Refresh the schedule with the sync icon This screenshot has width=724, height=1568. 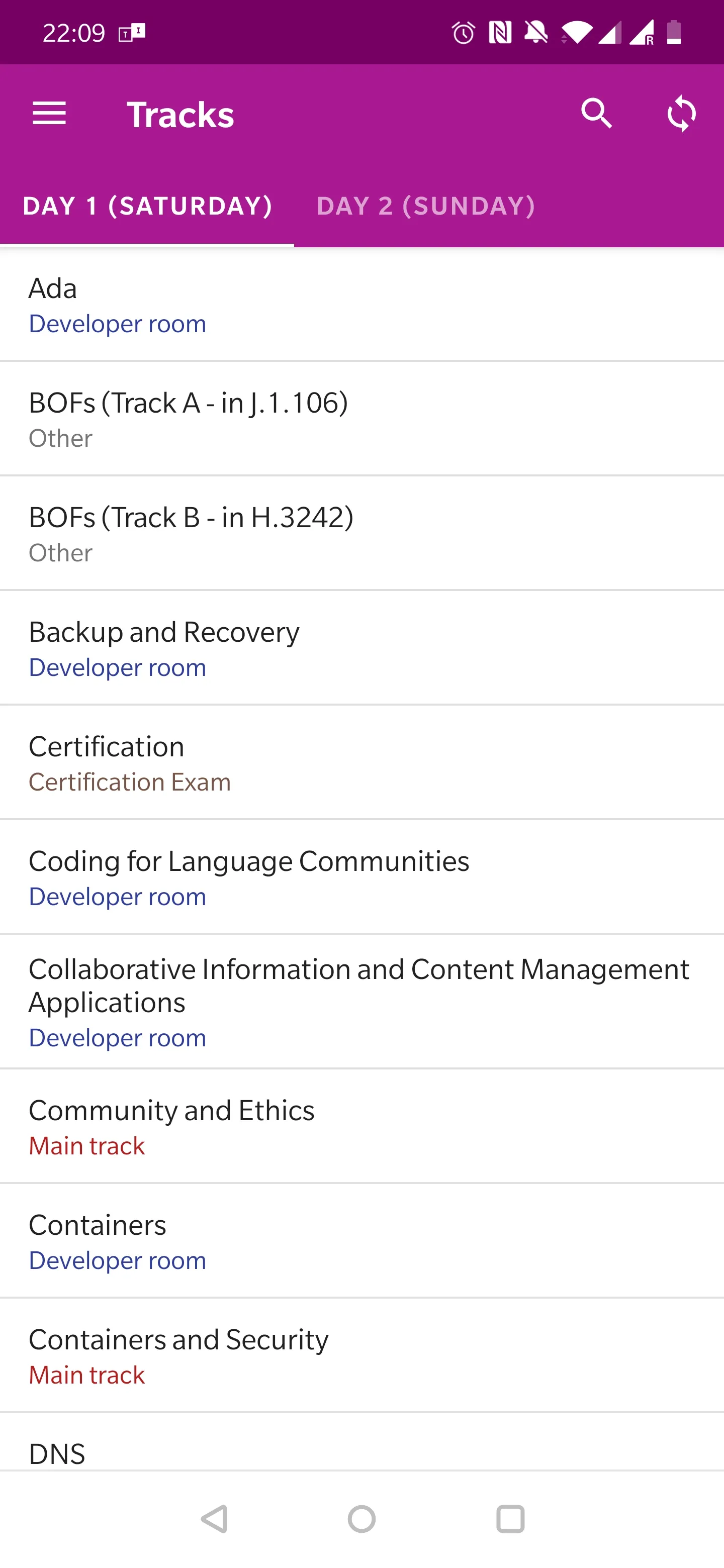click(681, 114)
